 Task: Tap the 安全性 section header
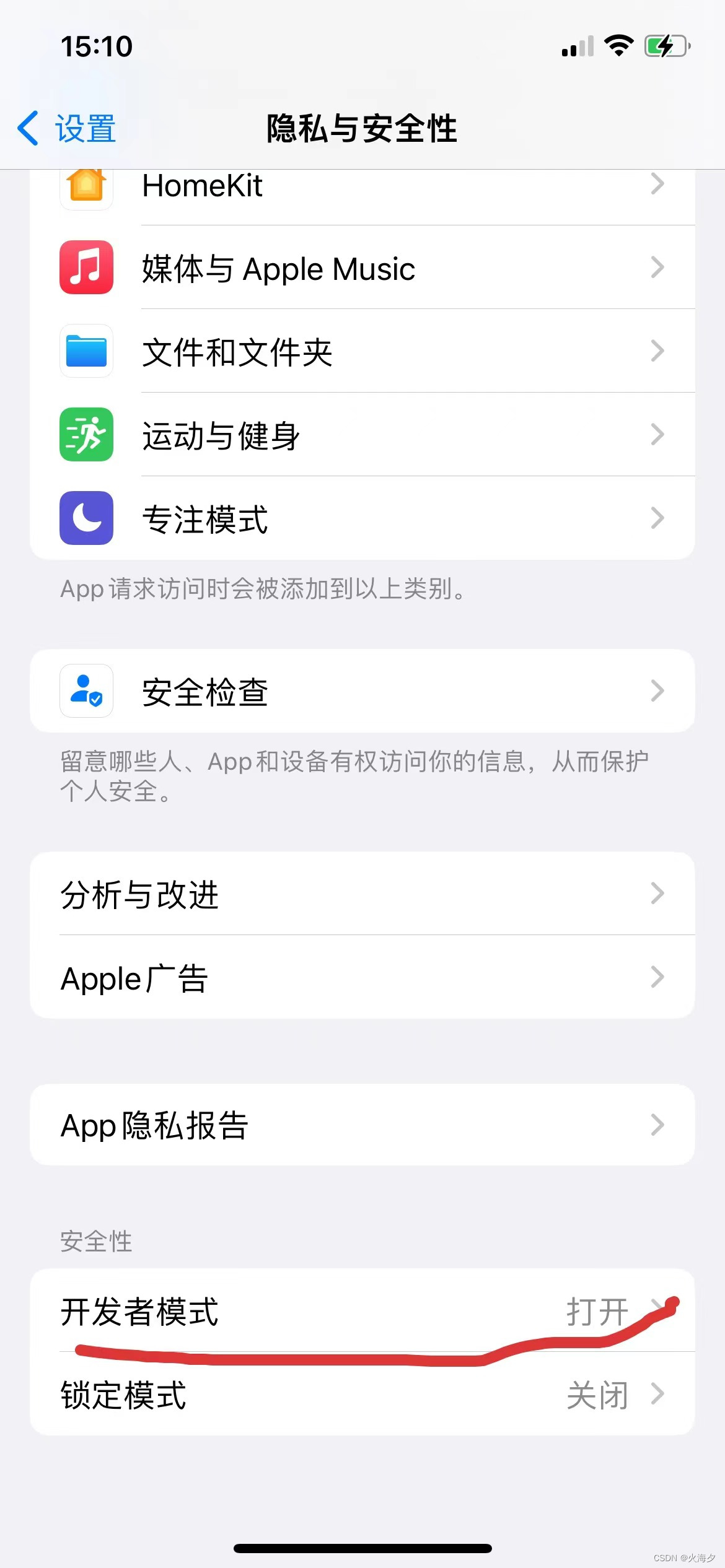pyautogui.click(x=97, y=1240)
